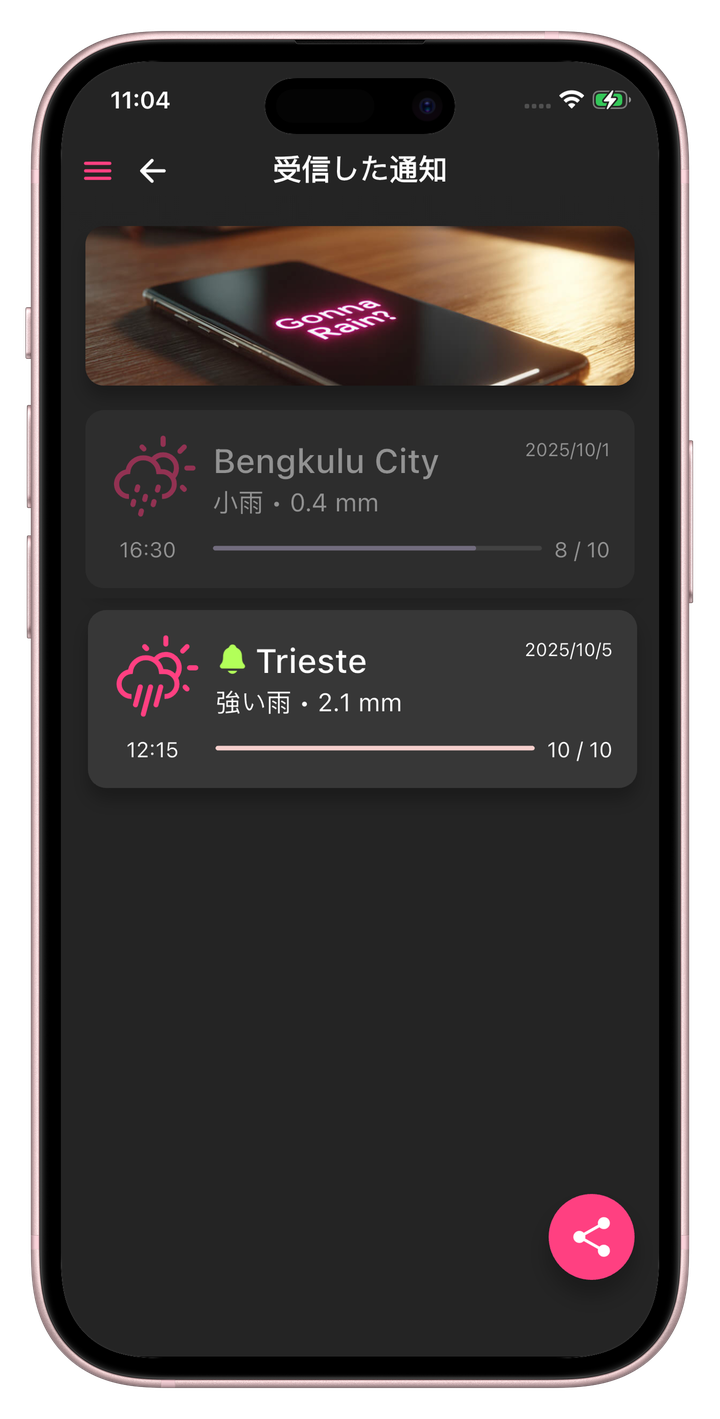Open the hamburger drawer menu
720x1419 pixels.
pyautogui.click(x=97, y=171)
